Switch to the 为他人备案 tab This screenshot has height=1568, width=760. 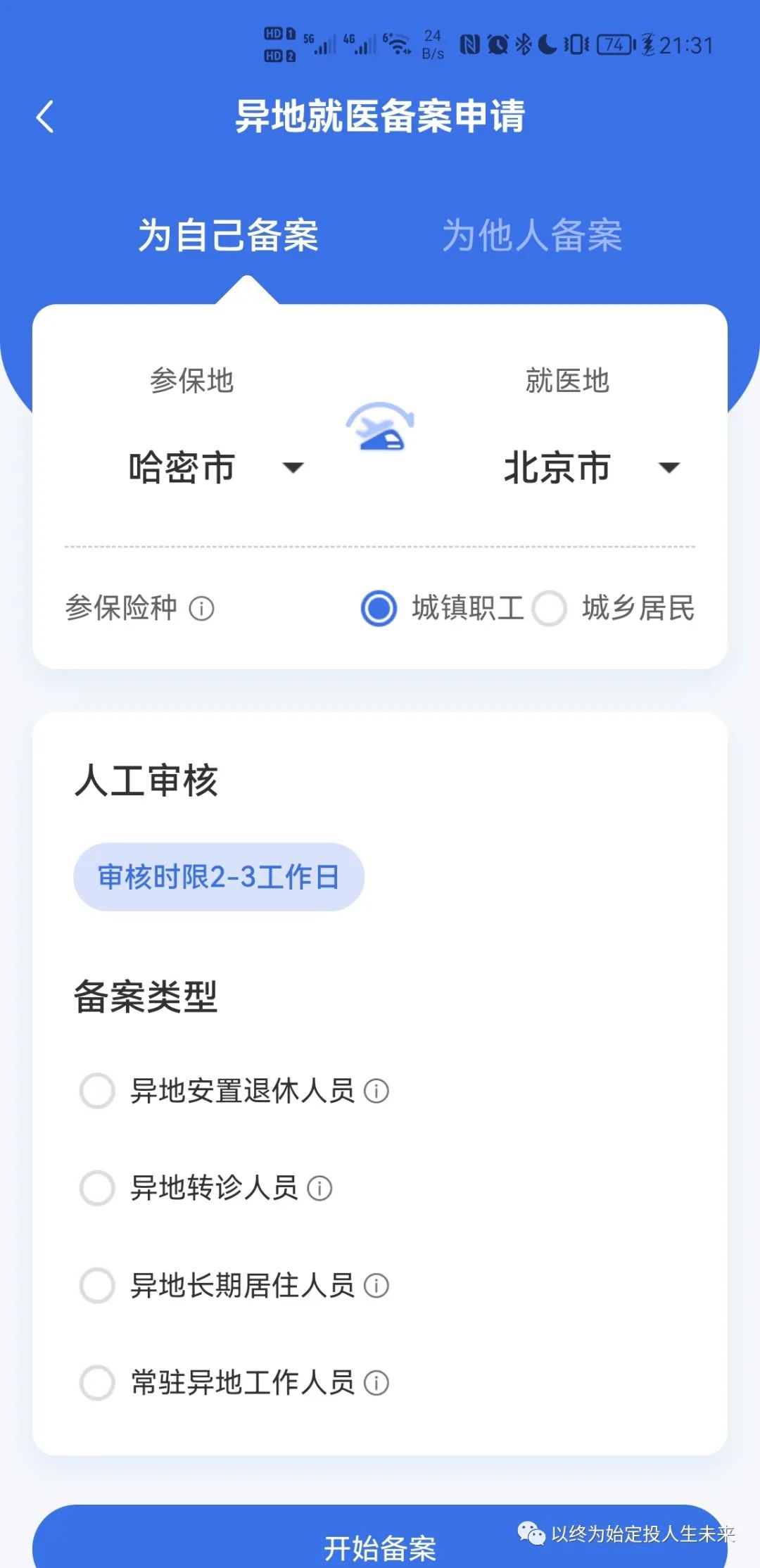532,234
